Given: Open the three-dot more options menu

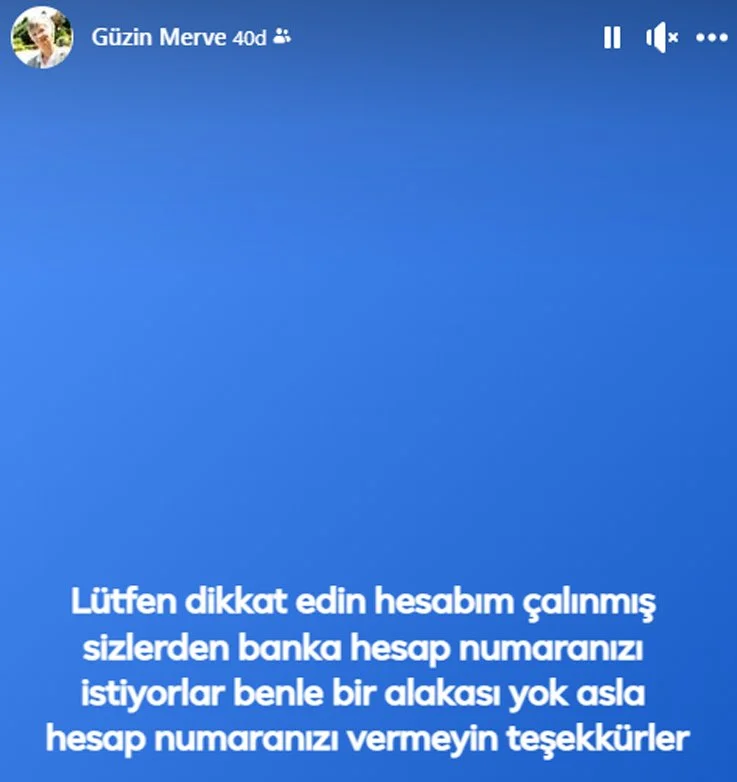Looking at the screenshot, I should click(712, 38).
